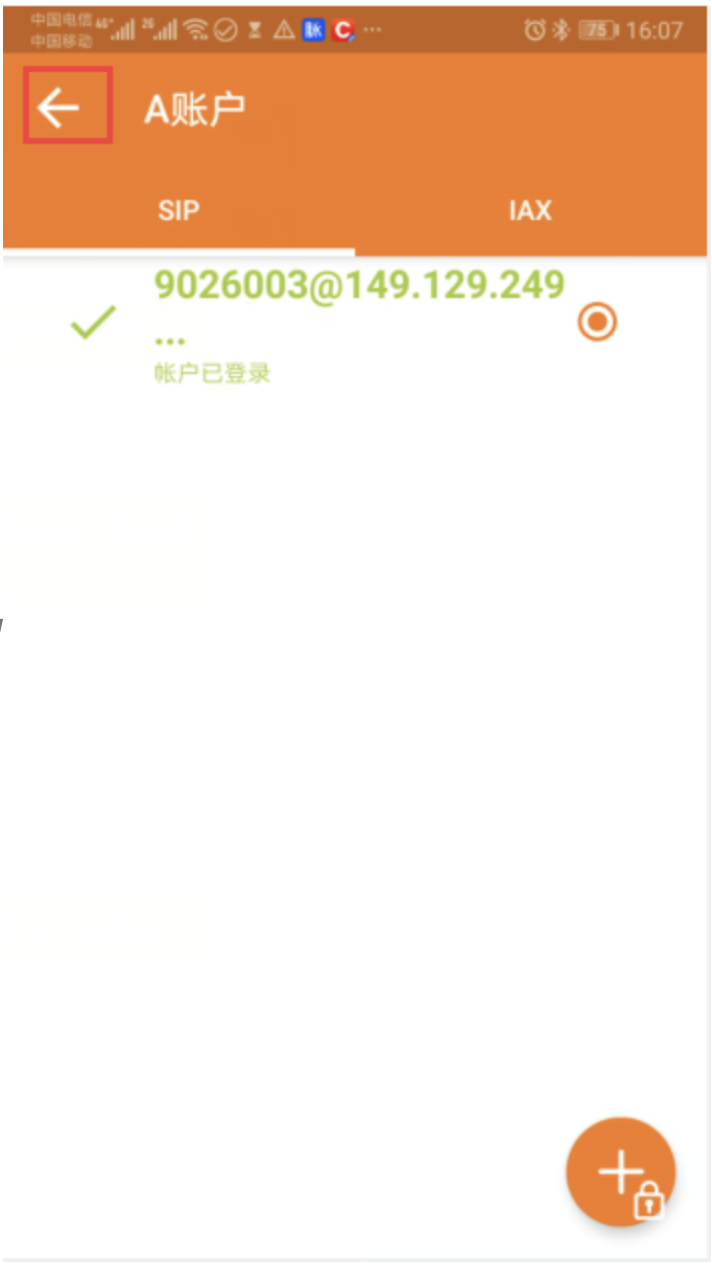The width and height of the screenshot is (712, 1266).
Task: Add a new account with plus button
Action: 621,1172
